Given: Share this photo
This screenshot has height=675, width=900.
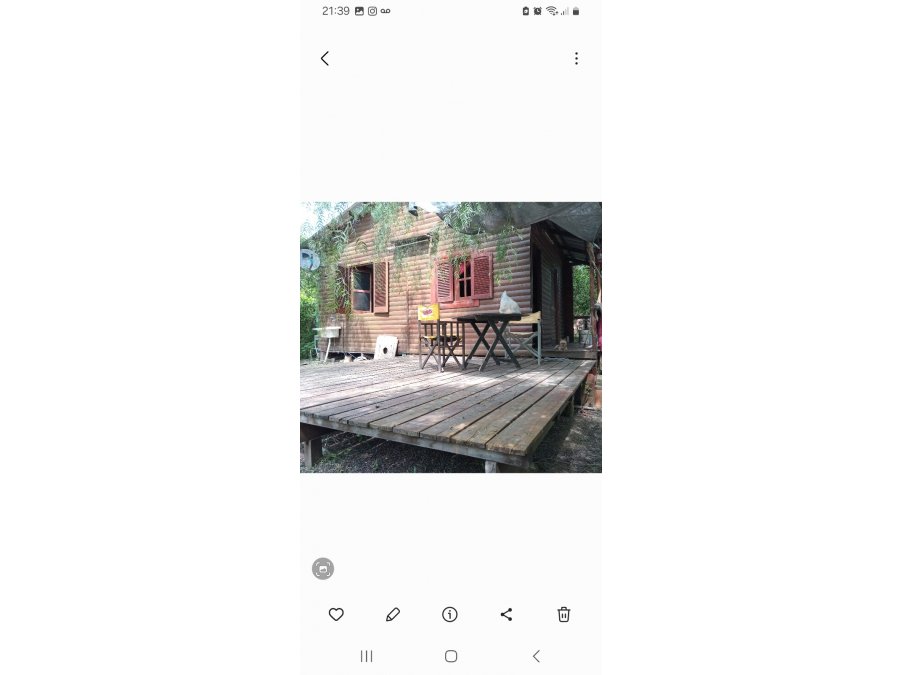Looking at the screenshot, I should point(506,615).
